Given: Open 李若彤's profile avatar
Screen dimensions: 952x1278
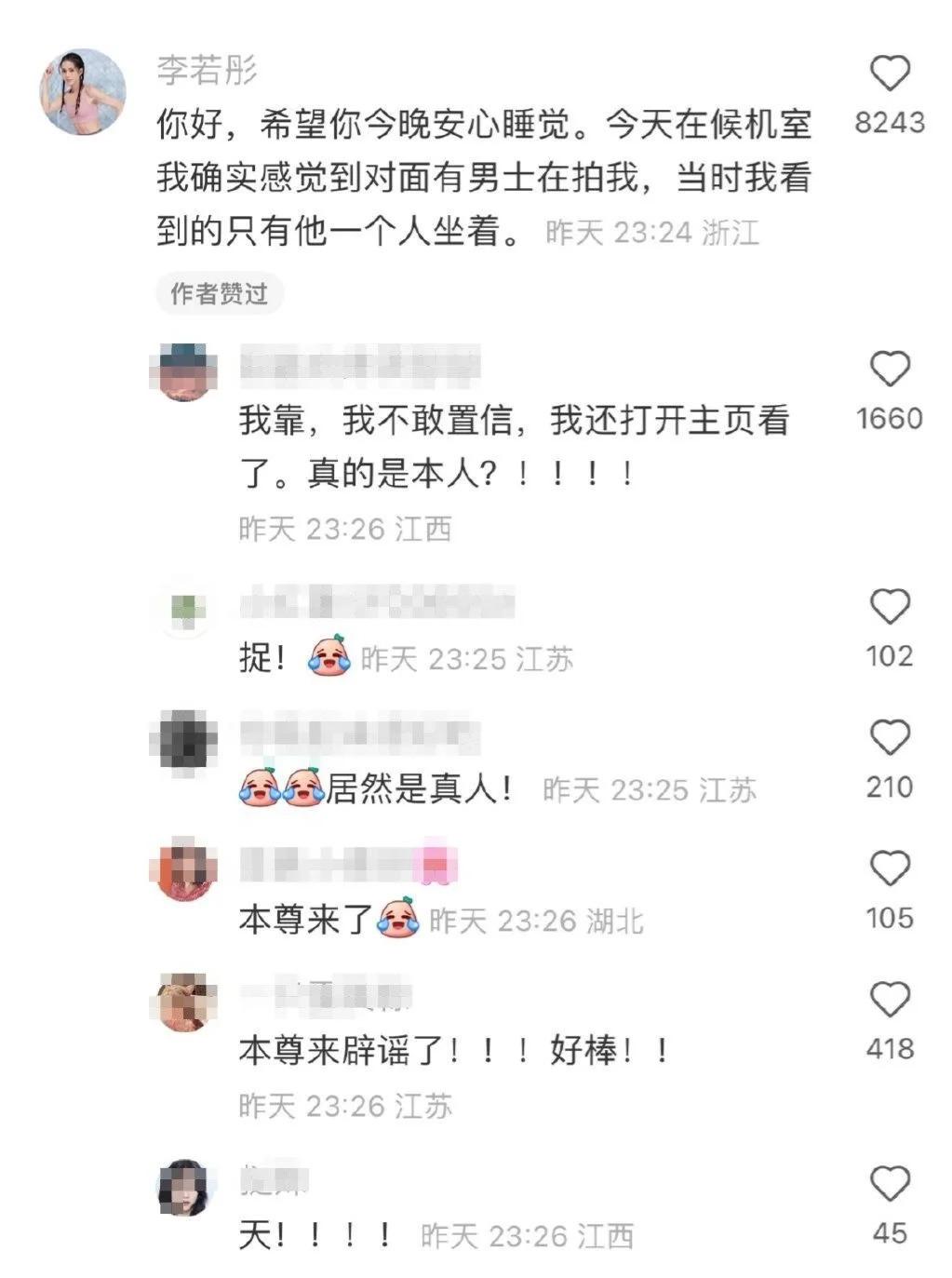Looking at the screenshot, I should [x=83, y=92].
